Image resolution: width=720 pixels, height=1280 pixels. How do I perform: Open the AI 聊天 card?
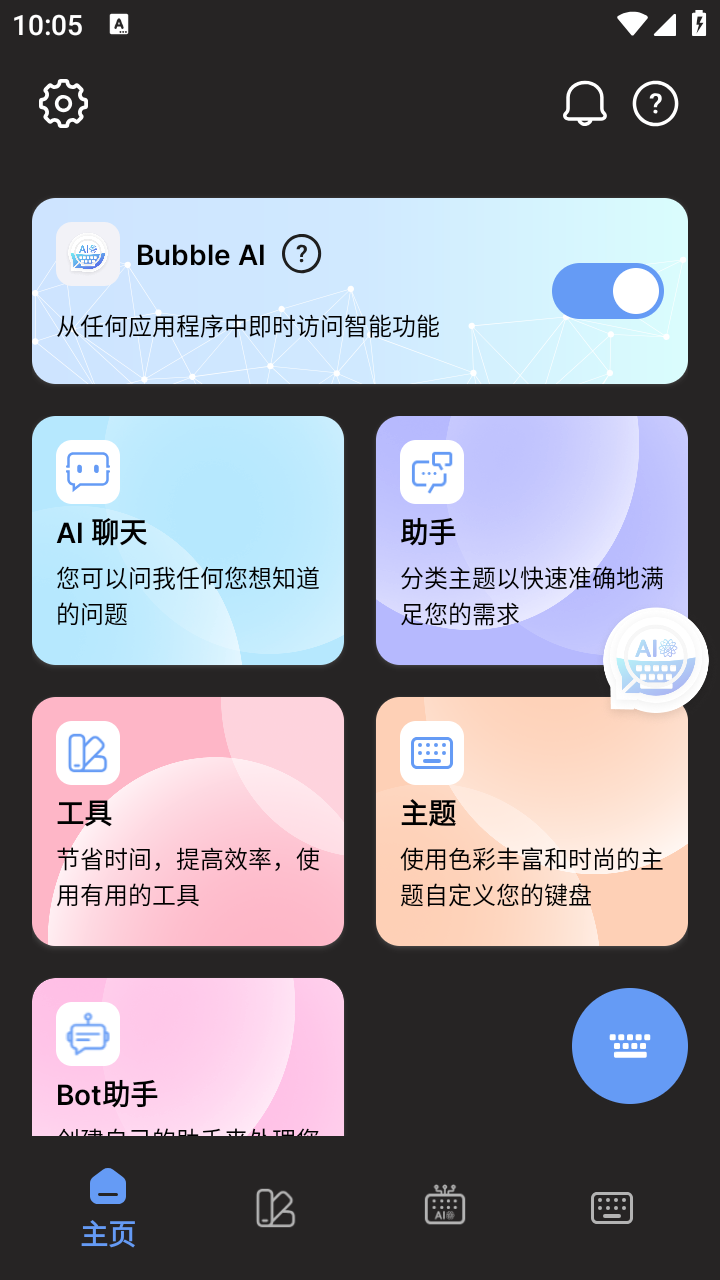pyautogui.click(x=188, y=541)
